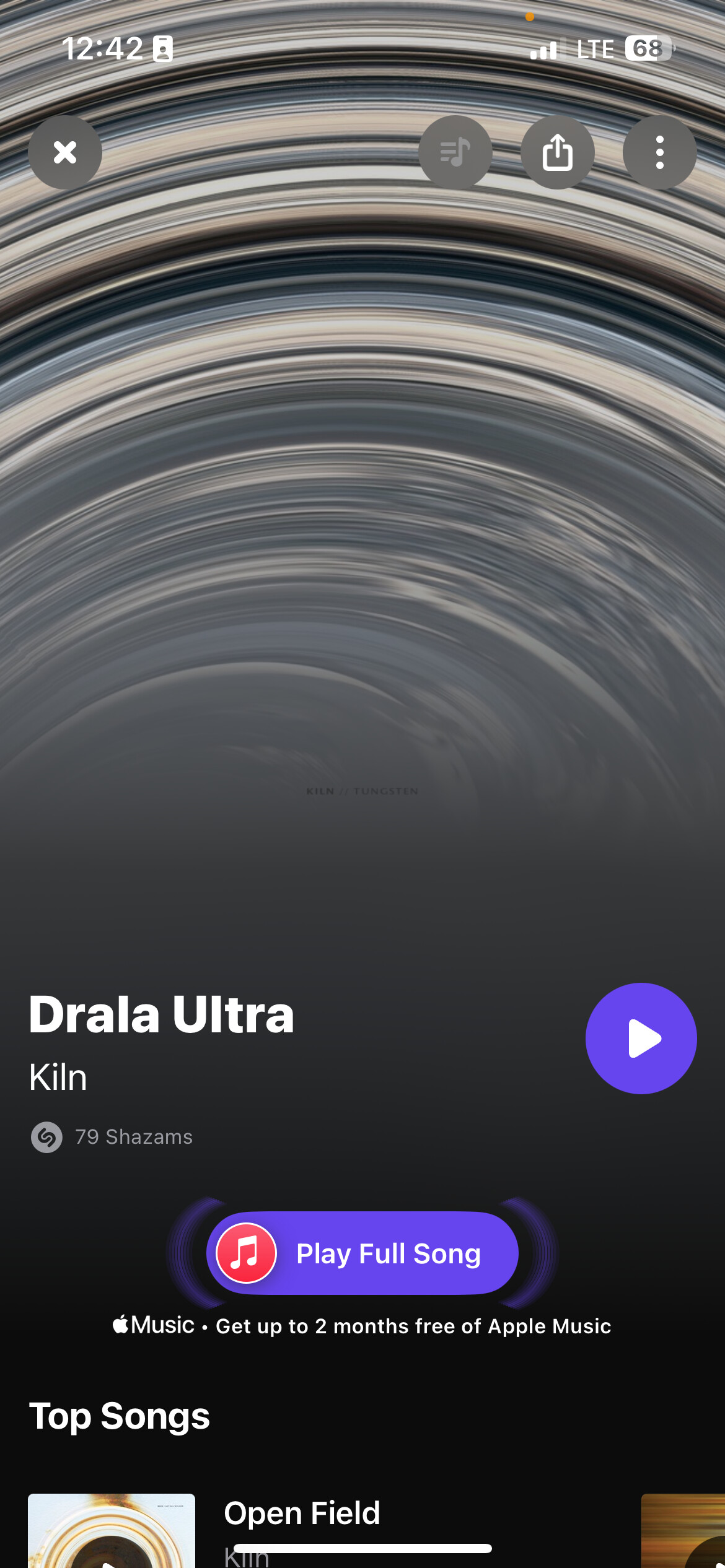The image size is (725, 1568).
Task: Open the lyrics music-note icon
Action: pyautogui.click(x=455, y=152)
